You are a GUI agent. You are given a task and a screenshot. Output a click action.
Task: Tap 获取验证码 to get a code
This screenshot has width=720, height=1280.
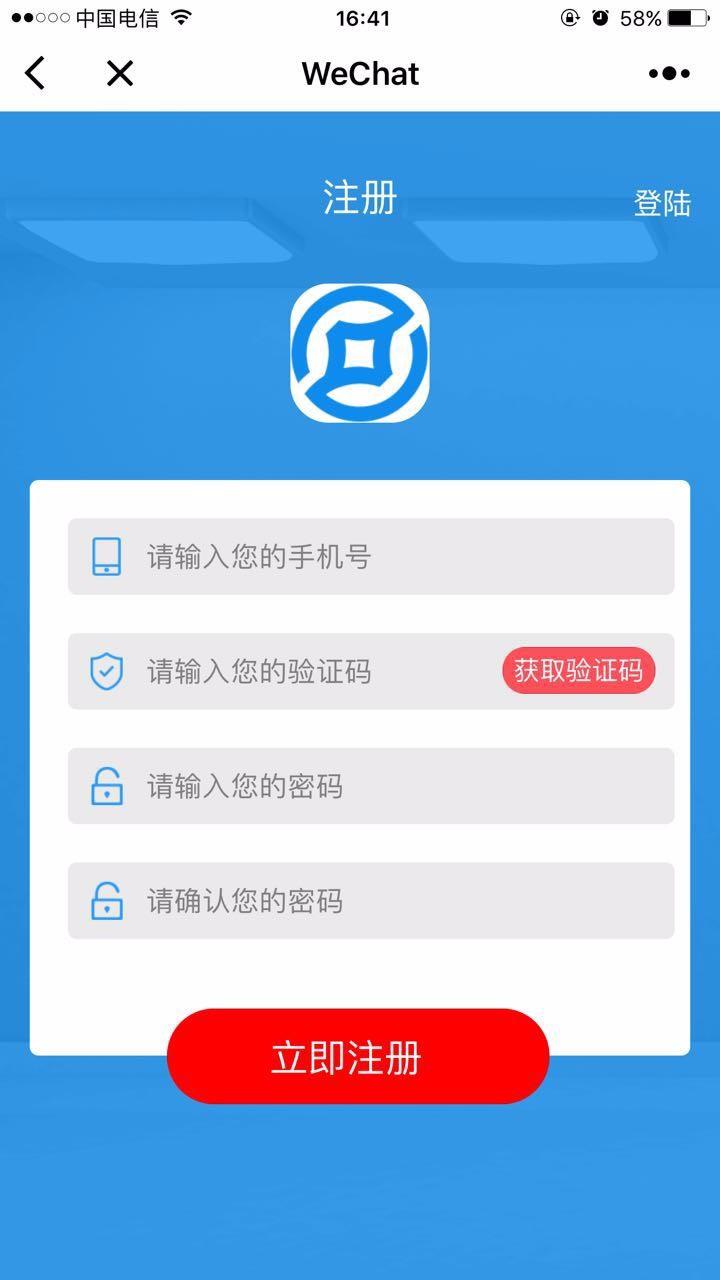[x=578, y=670]
